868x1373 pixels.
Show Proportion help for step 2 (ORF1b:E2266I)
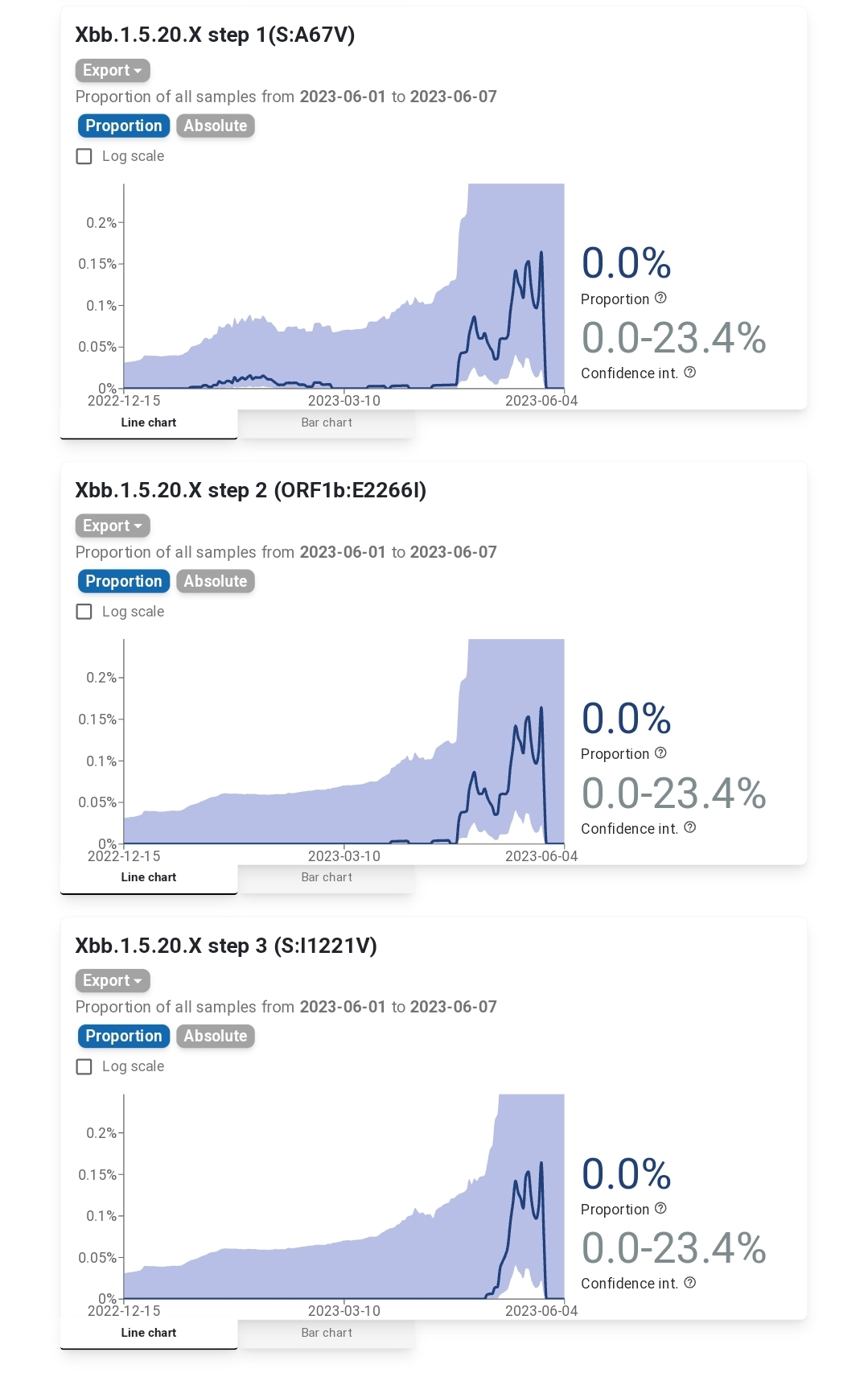[x=660, y=753]
